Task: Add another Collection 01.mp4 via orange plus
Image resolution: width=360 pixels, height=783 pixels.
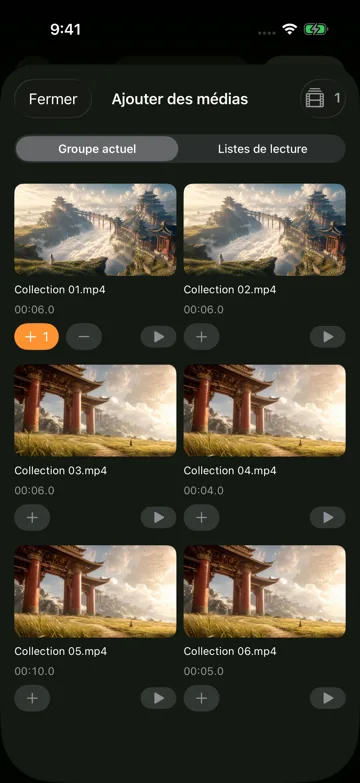Action: (36, 337)
